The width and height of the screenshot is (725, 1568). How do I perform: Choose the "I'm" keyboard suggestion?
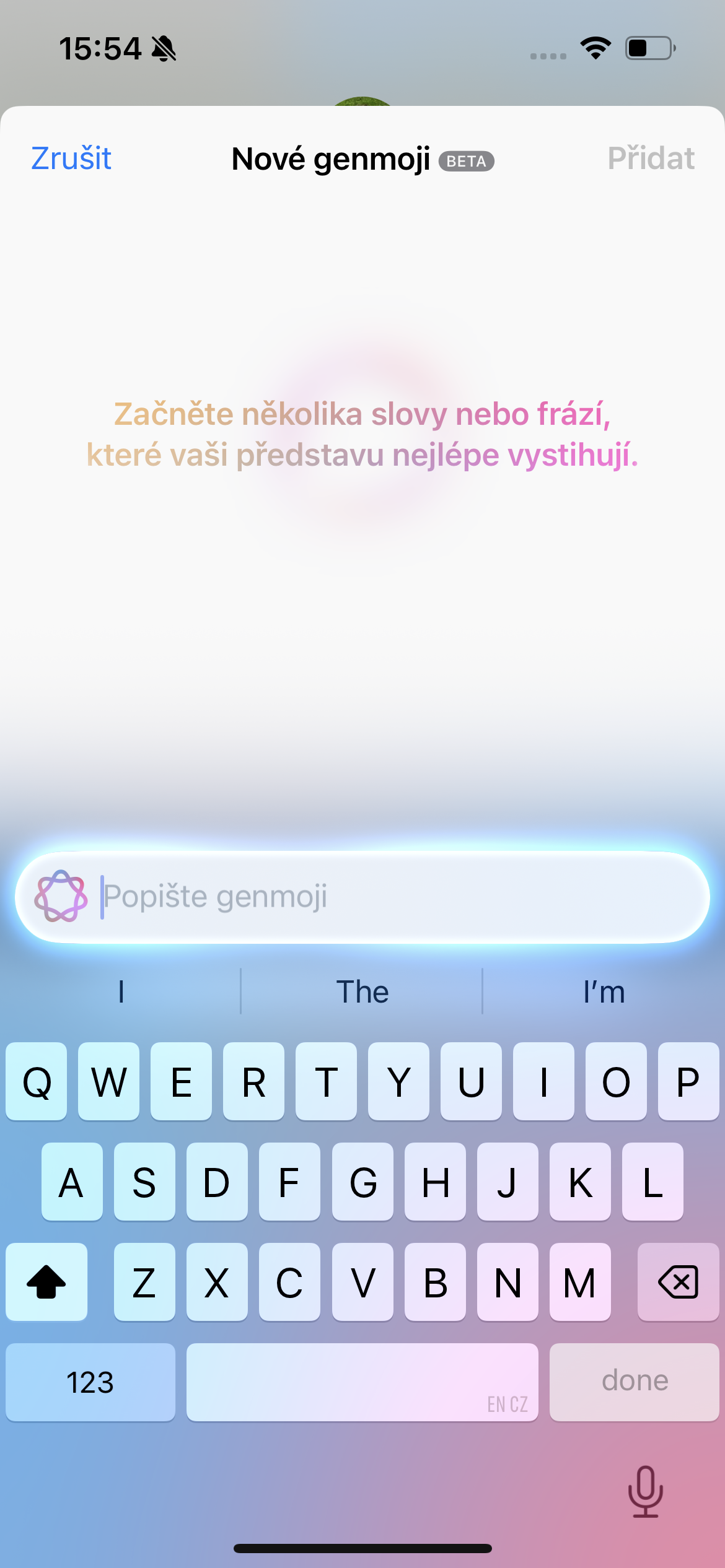[604, 991]
